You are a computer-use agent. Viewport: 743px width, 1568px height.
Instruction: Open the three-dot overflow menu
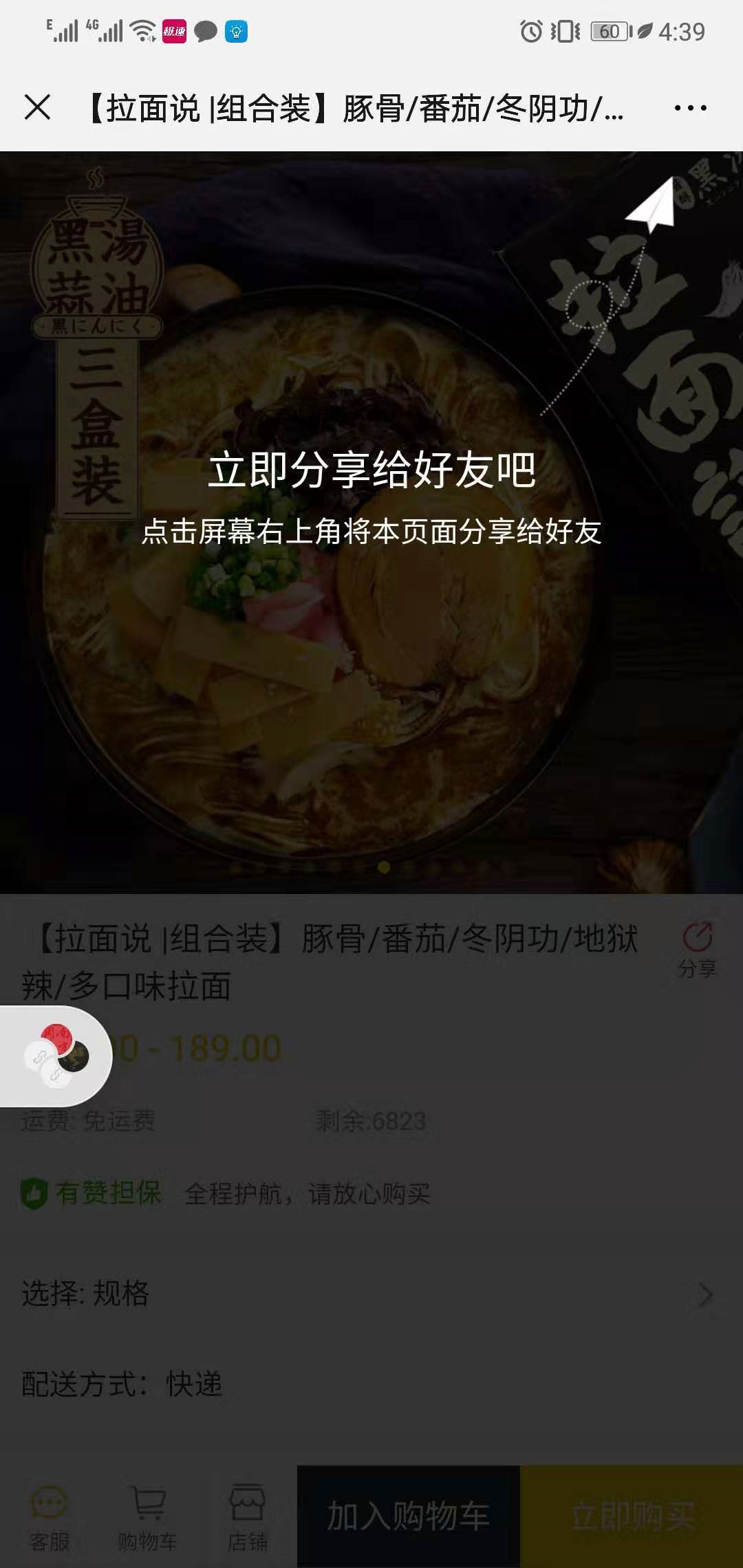pyautogui.click(x=690, y=108)
